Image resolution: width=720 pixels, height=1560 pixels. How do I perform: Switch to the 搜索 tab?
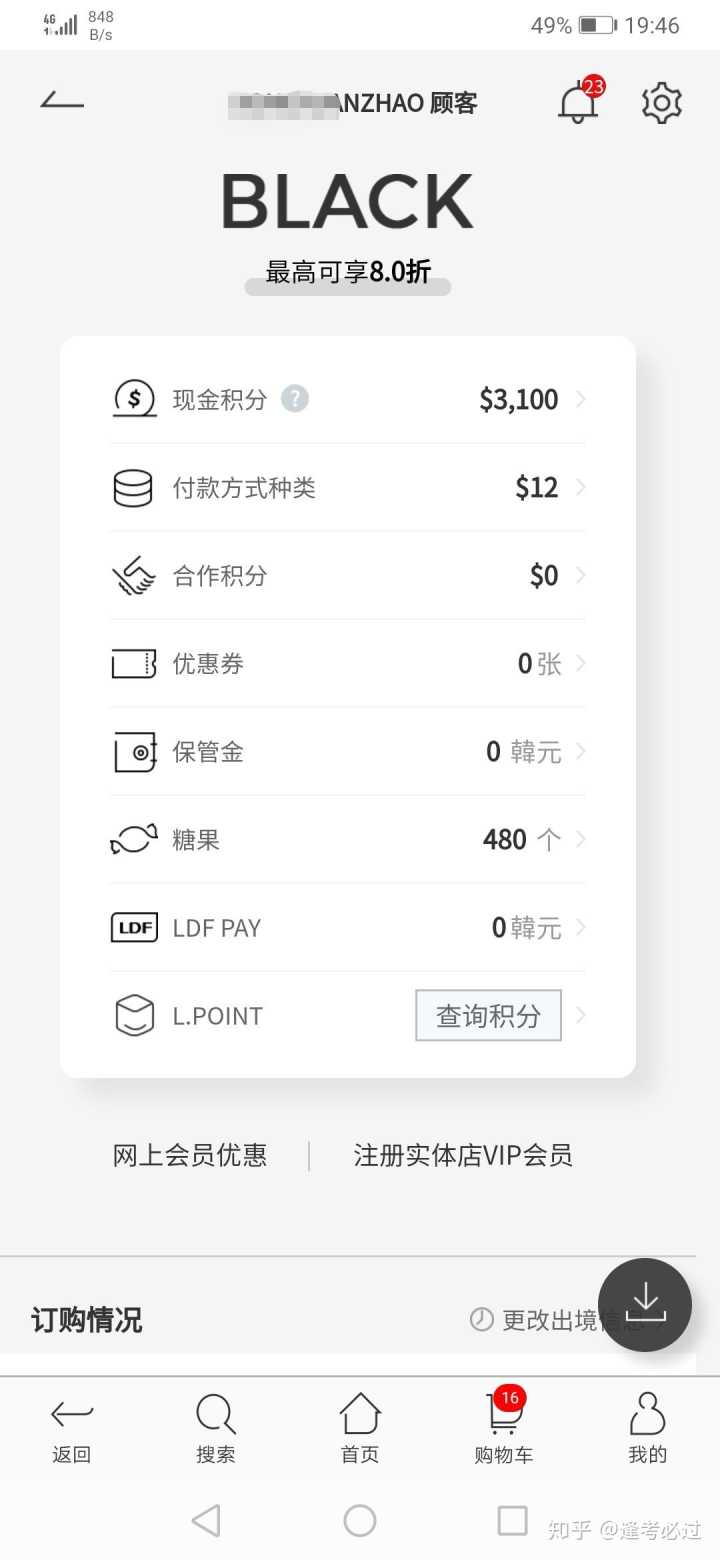tap(216, 1430)
